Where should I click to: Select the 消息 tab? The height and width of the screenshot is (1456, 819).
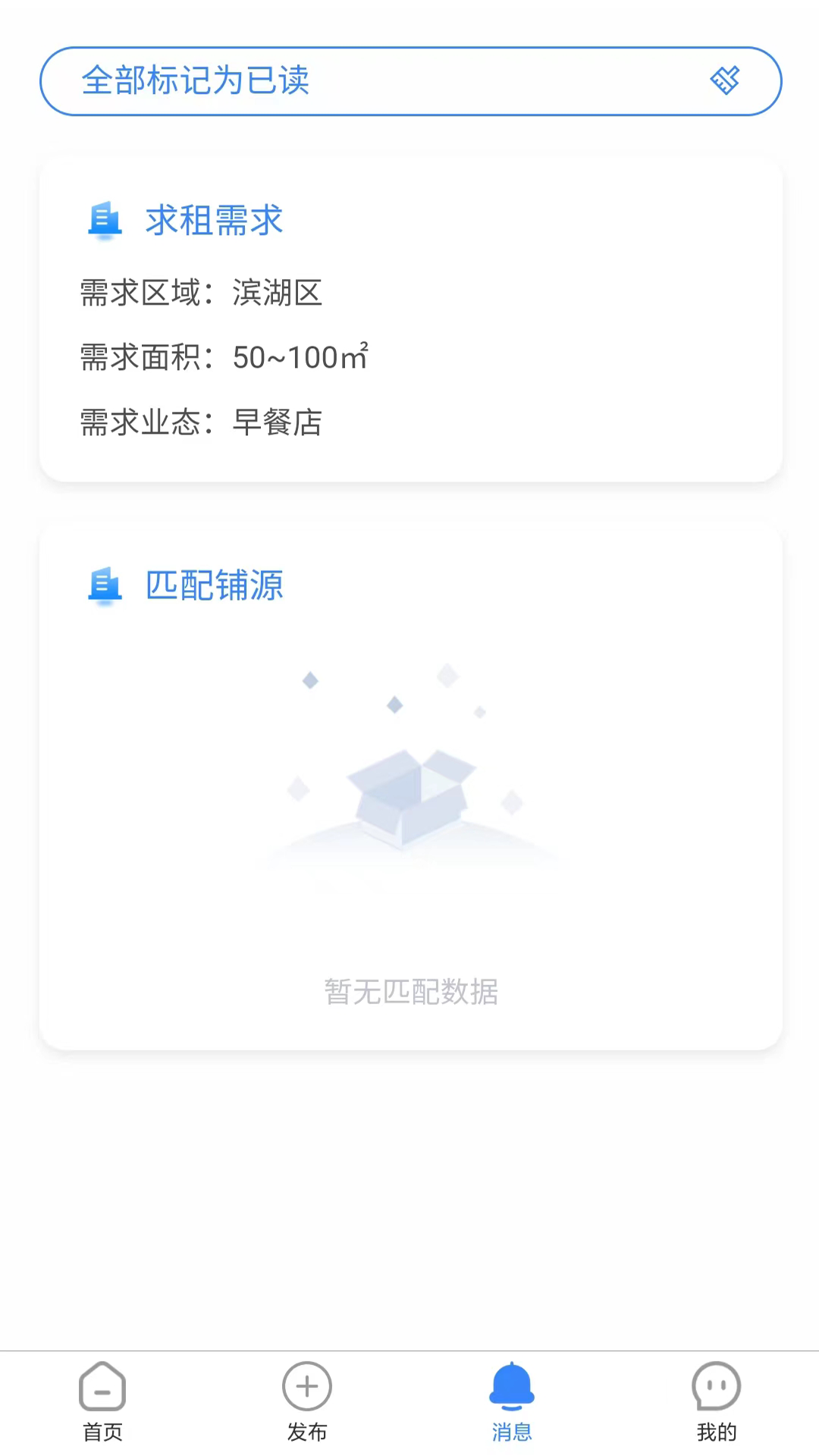pos(512,1401)
